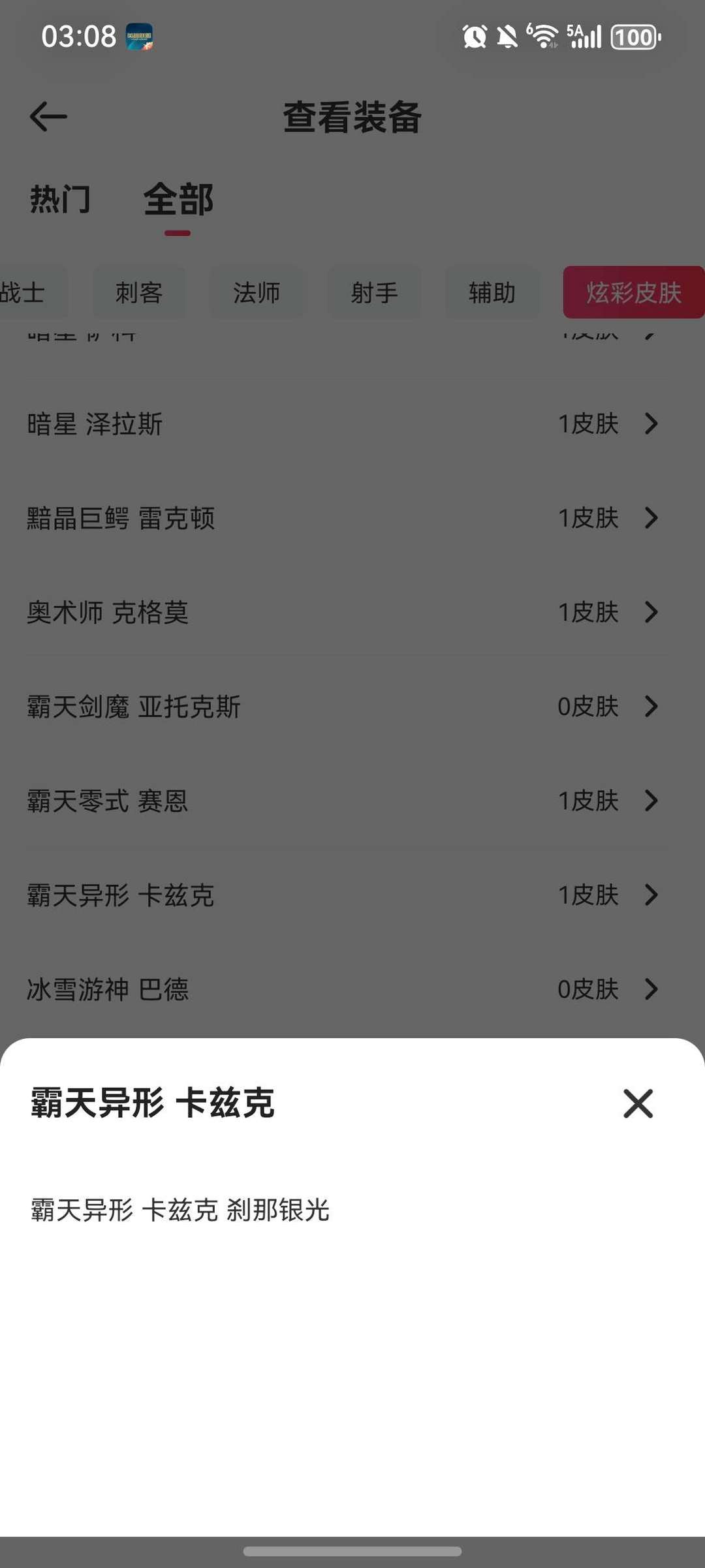Viewport: 705px width, 1568px height.
Task: Click the back arrow on 查看装备 page
Action: click(47, 115)
